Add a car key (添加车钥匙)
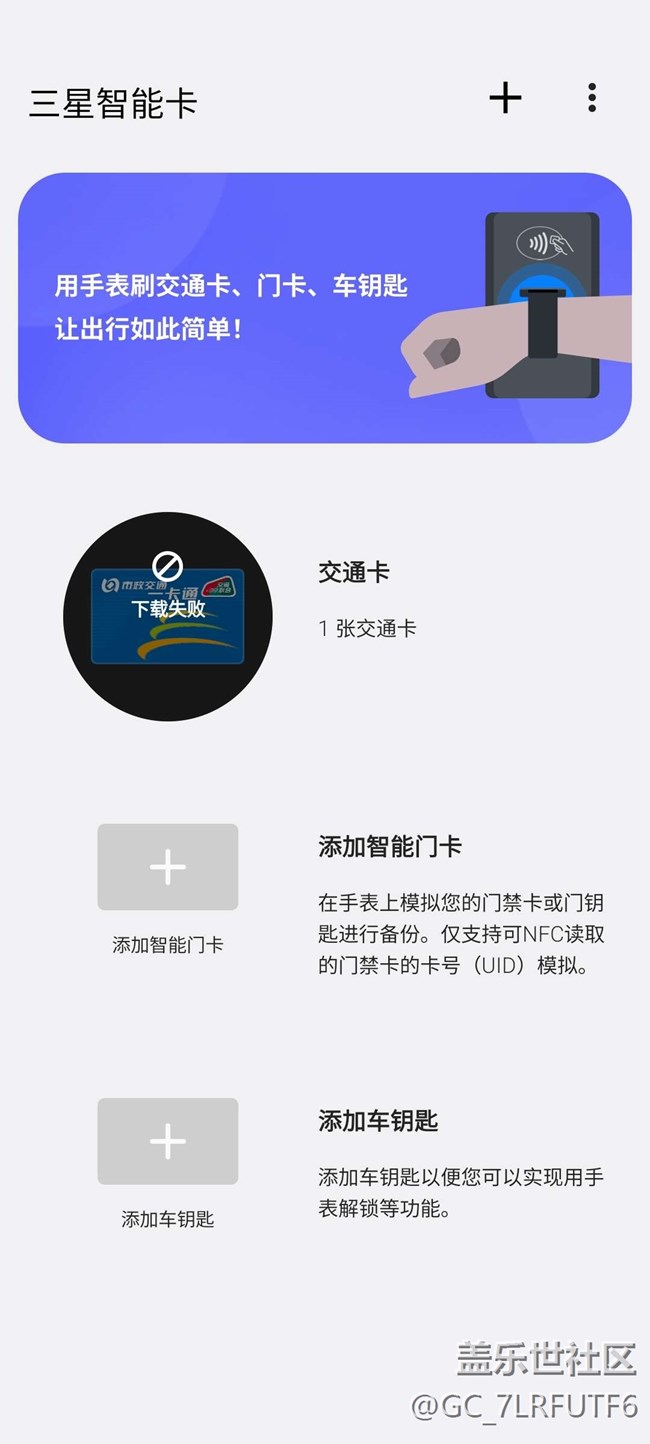This screenshot has width=650, height=1444. click(168, 1141)
